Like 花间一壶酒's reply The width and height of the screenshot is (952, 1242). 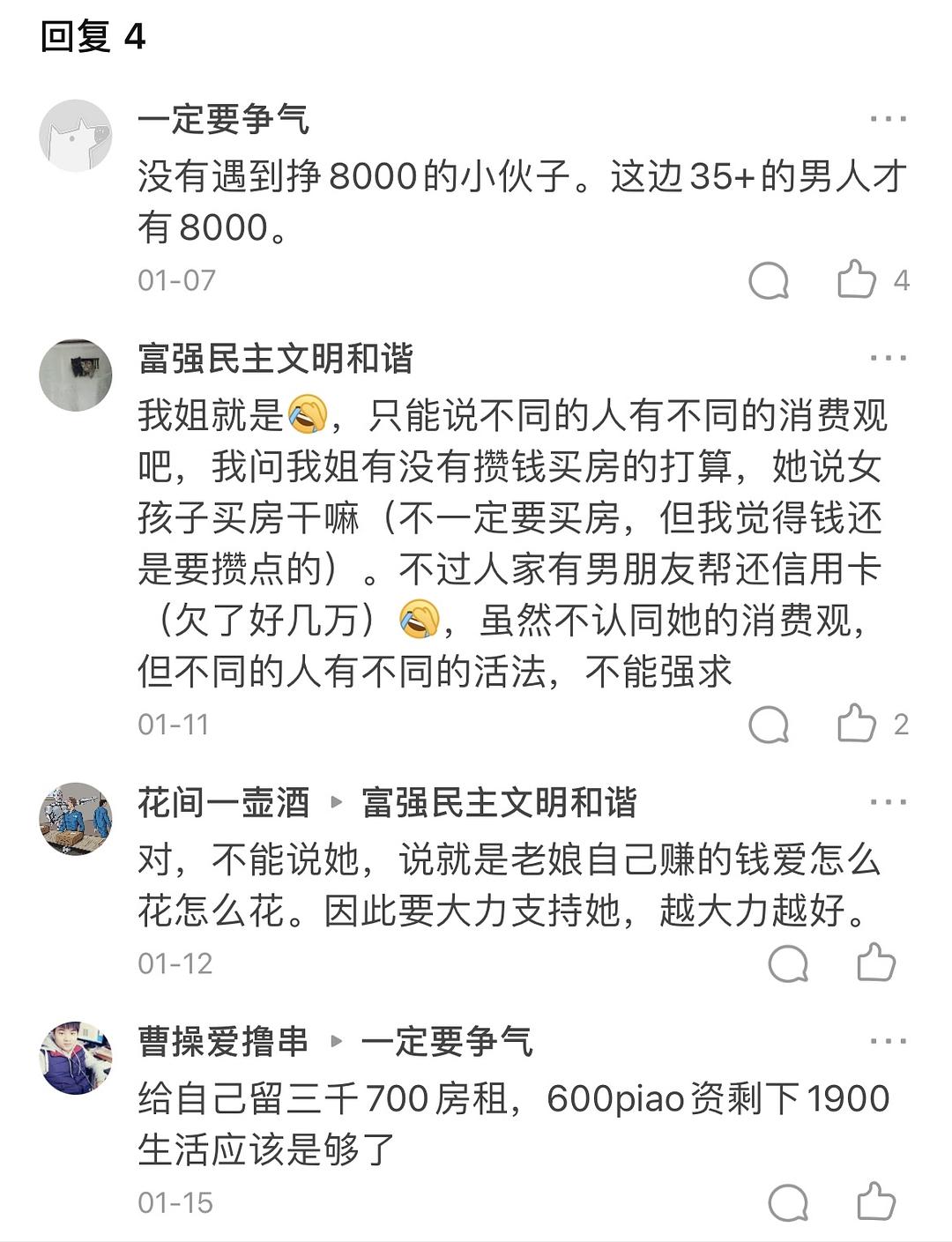click(876, 963)
